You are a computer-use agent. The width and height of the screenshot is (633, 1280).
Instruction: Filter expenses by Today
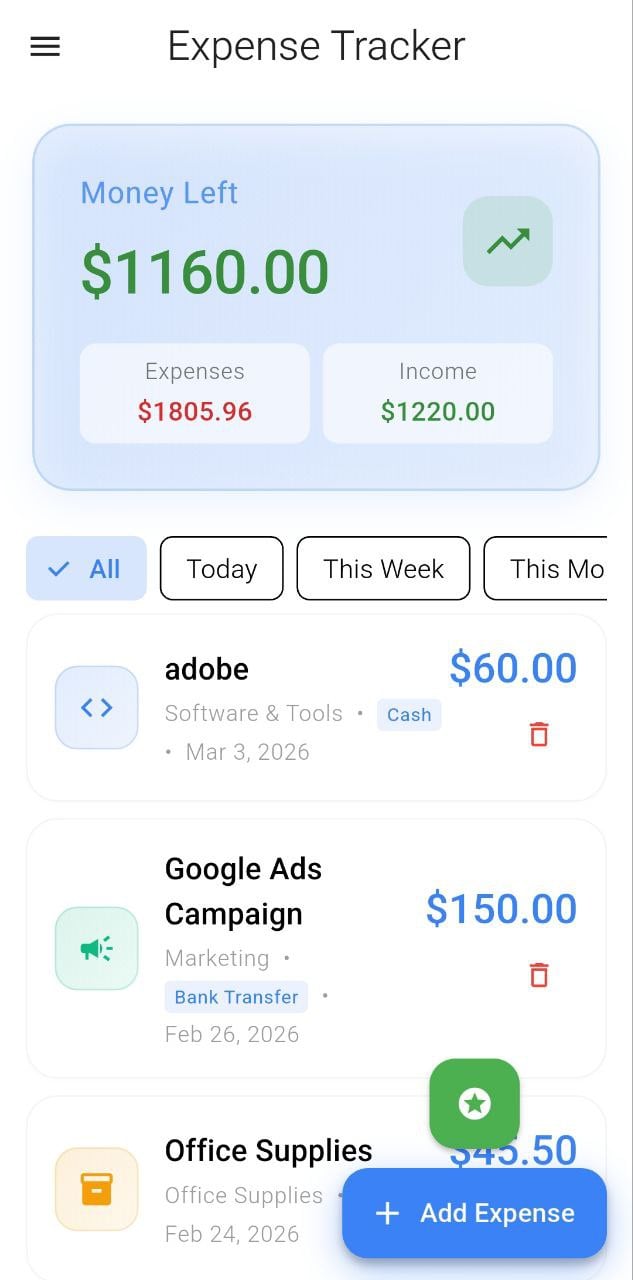[x=222, y=569]
